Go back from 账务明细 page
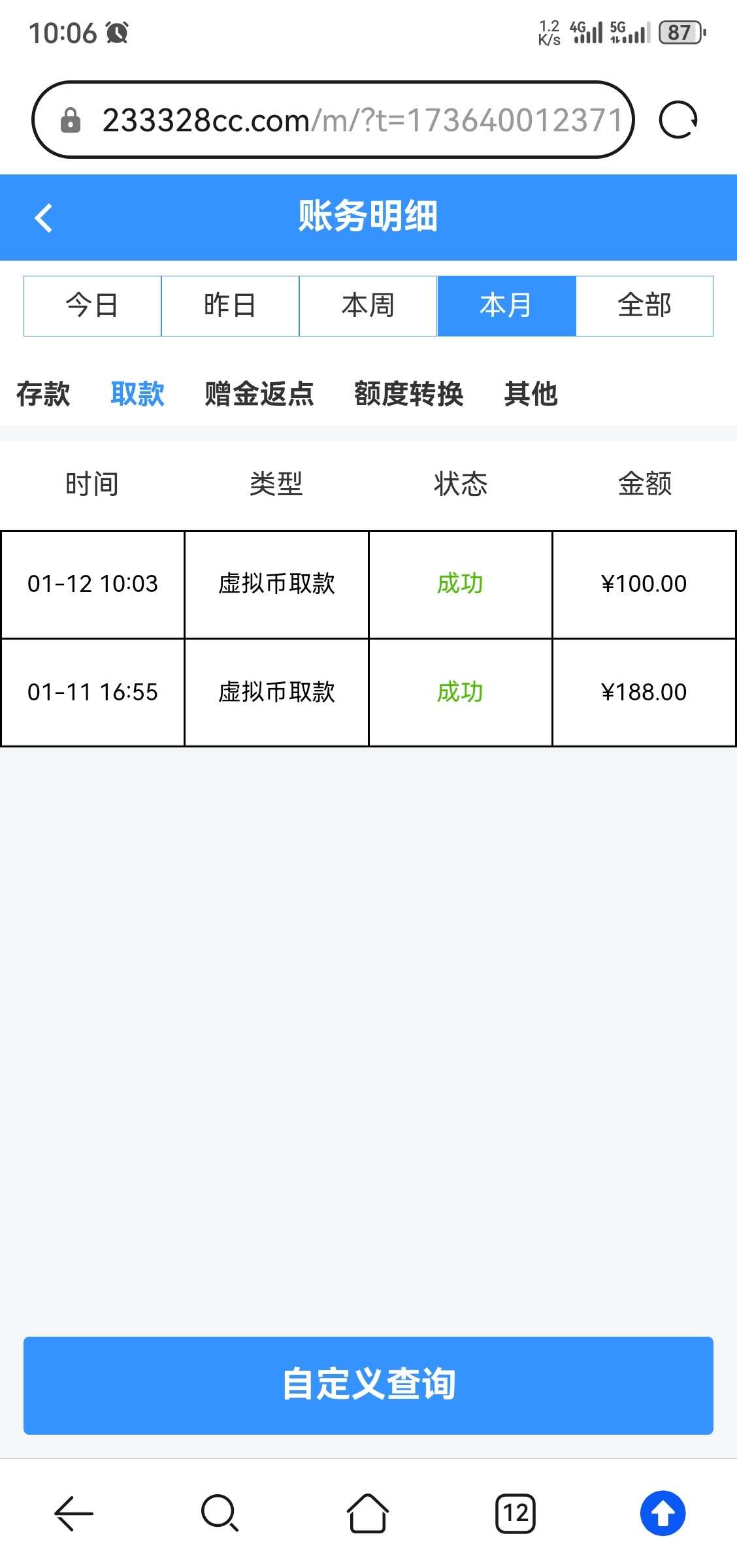Image resolution: width=737 pixels, height=1568 pixels. 43,218
